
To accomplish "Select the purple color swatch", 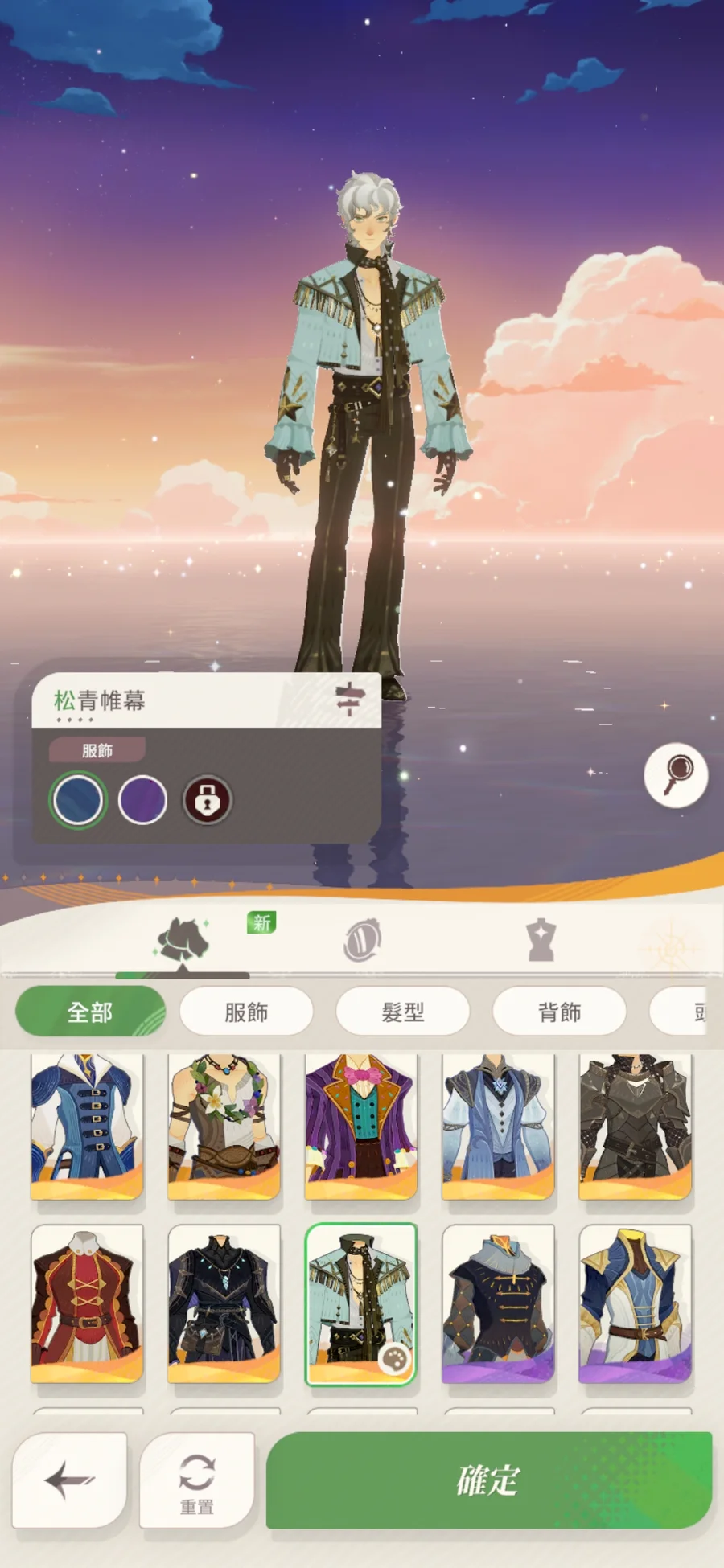I will click(142, 800).
